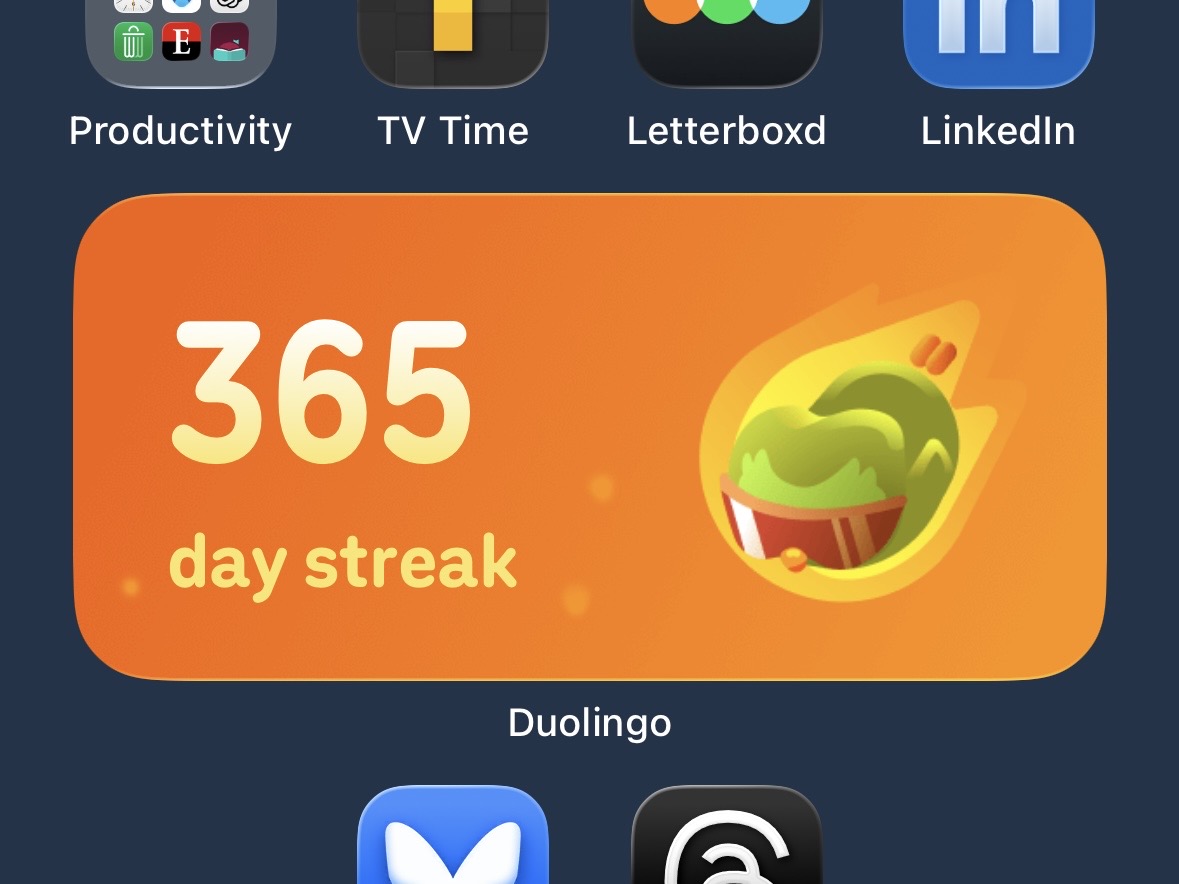The image size is (1179, 884).
Task: Launch the Threads app
Action: [727, 838]
